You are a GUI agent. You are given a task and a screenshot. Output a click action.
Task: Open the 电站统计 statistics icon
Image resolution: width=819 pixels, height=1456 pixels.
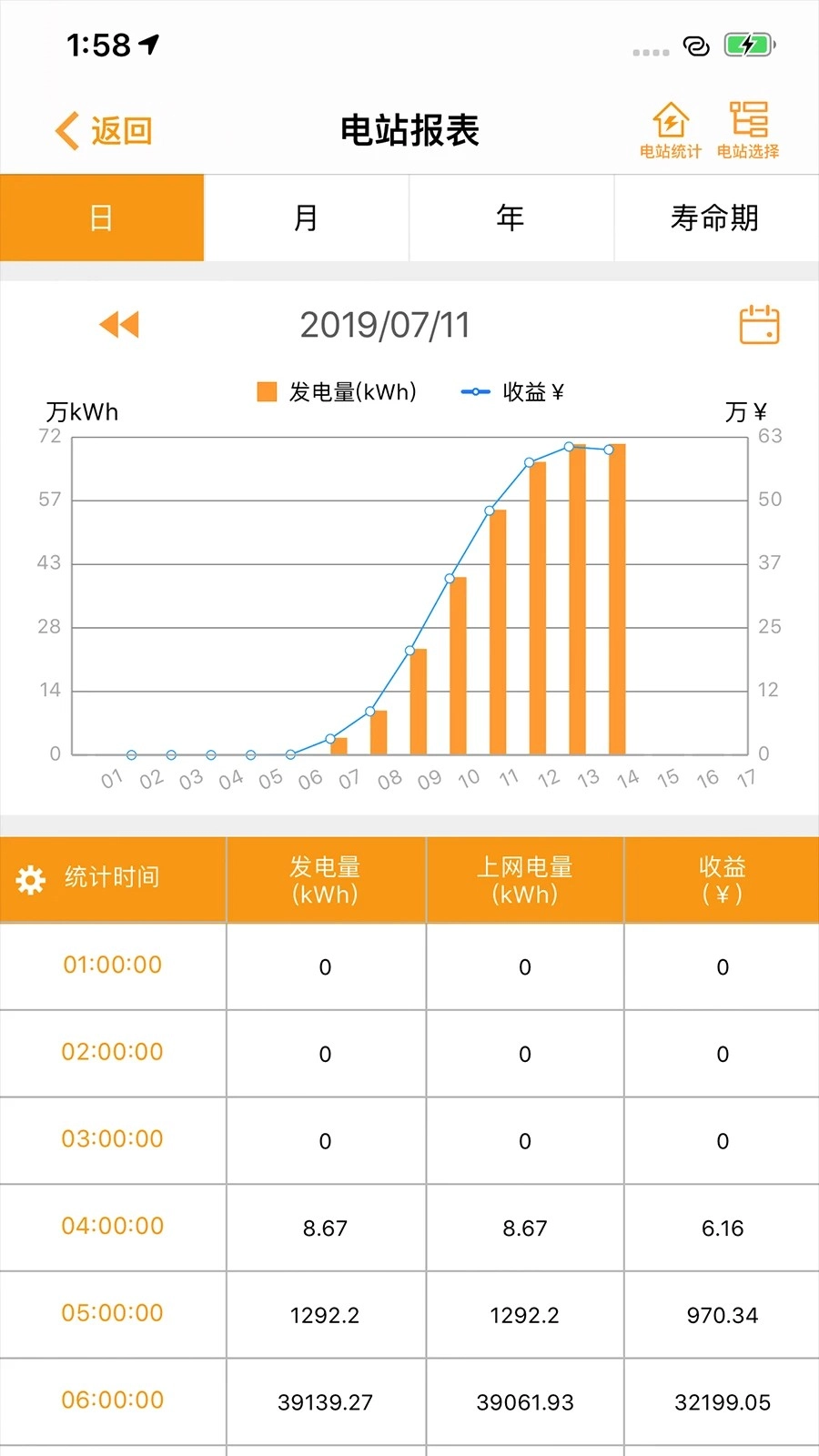(x=671, y=128)
